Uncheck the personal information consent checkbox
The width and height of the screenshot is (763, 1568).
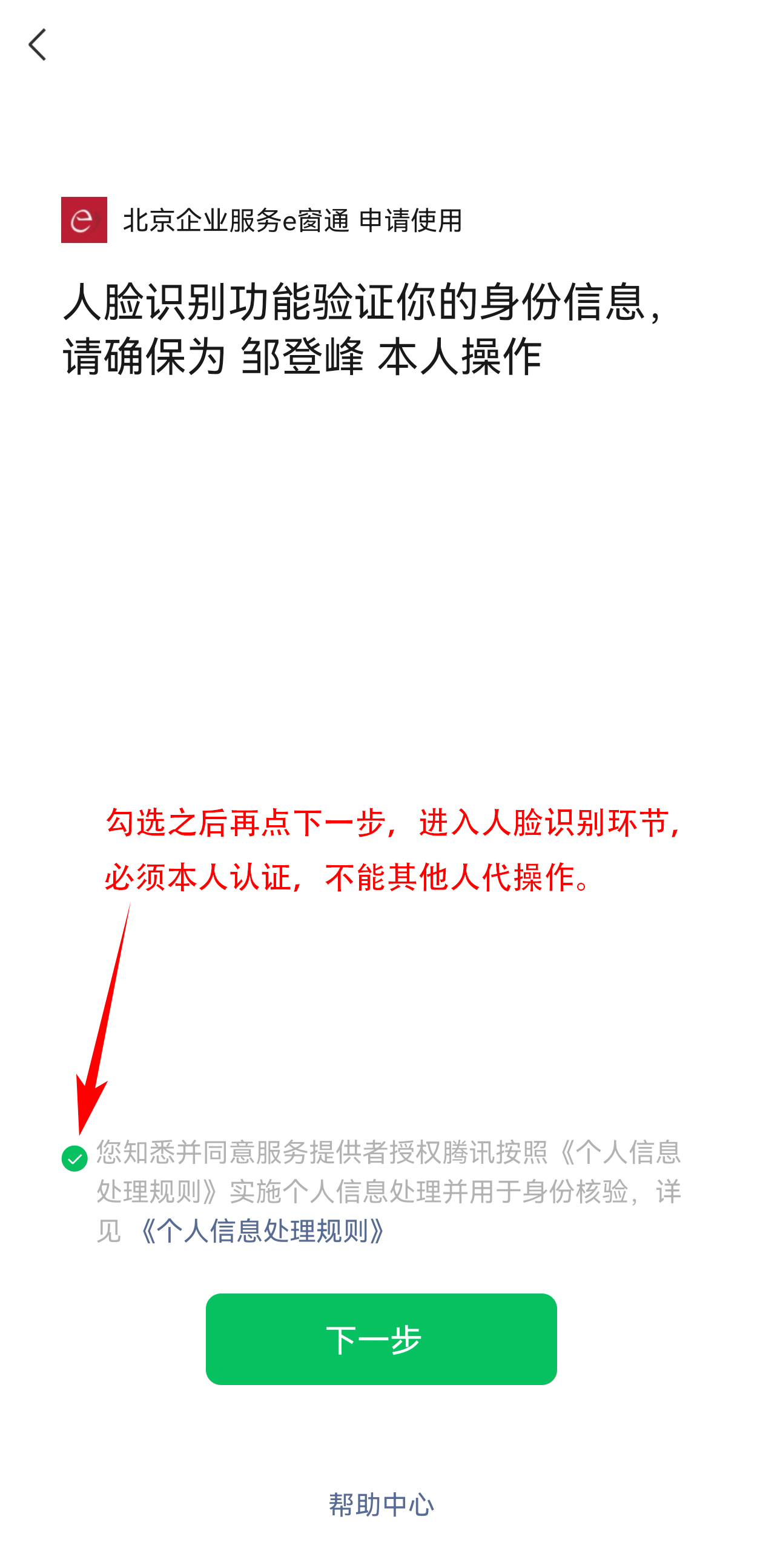[74, 1158]
